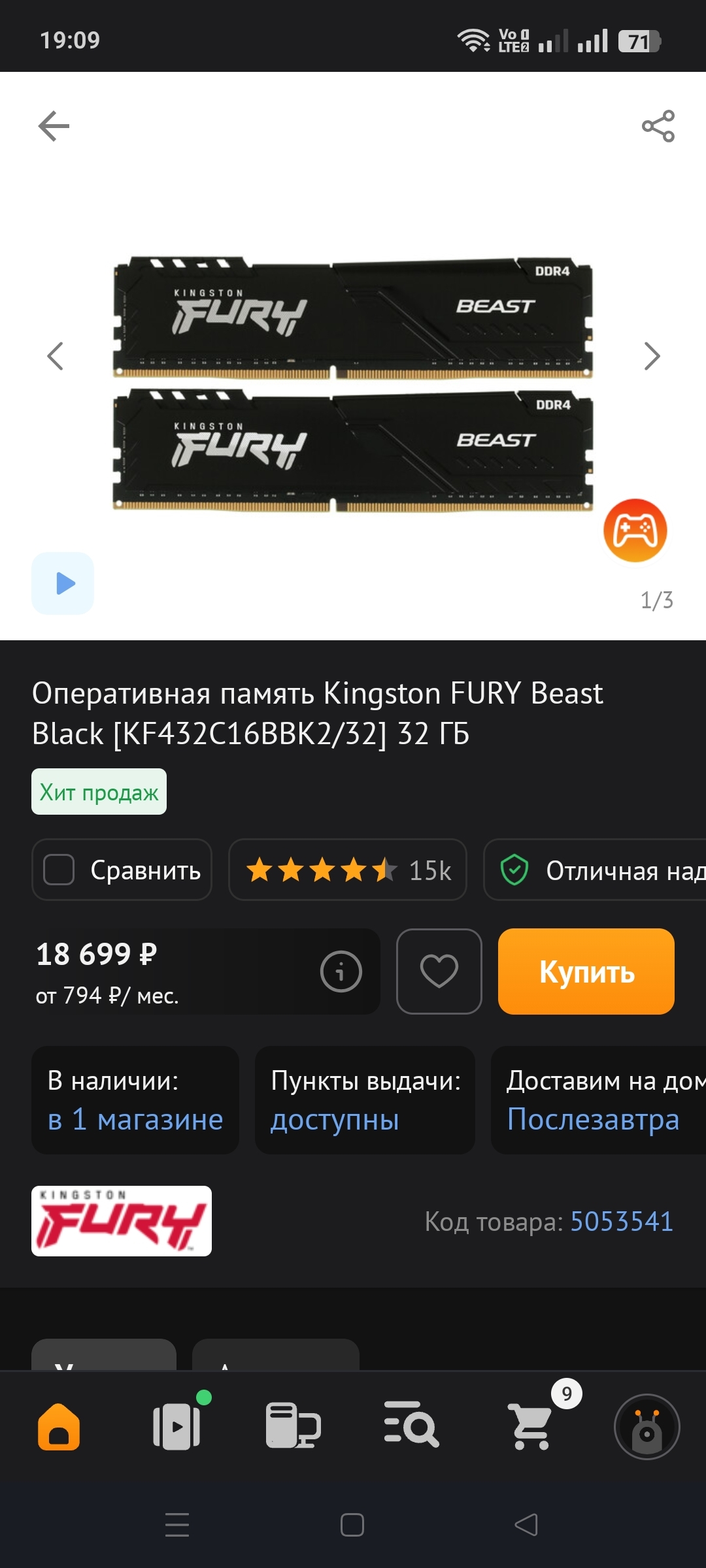The image size is (706, 1568).
Task: Tap the Купить button
Action: (x=586, y=972)
